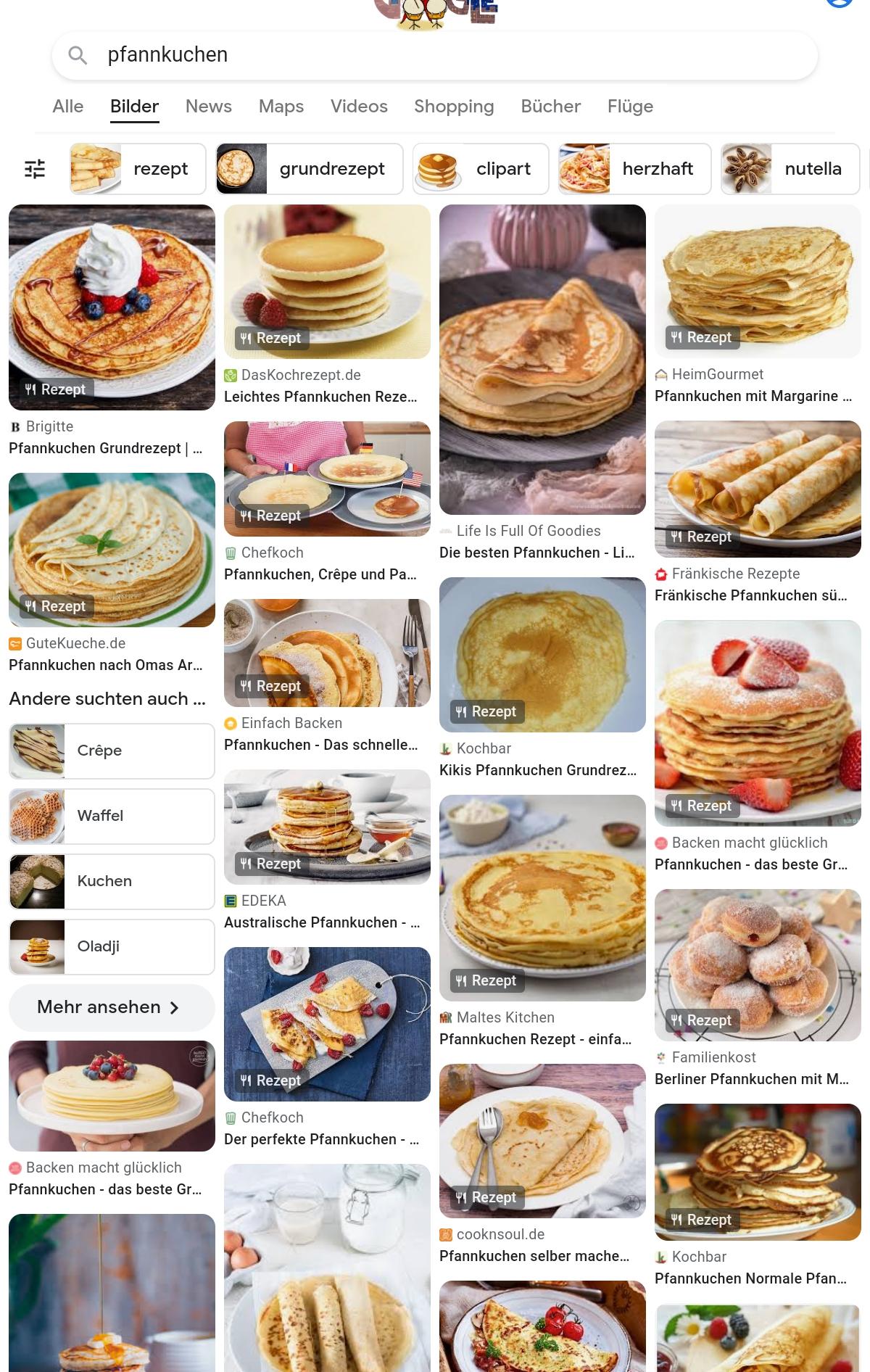
Task: Tap Mehr ansehen for more suggestions
Action: click(112, 1007)
